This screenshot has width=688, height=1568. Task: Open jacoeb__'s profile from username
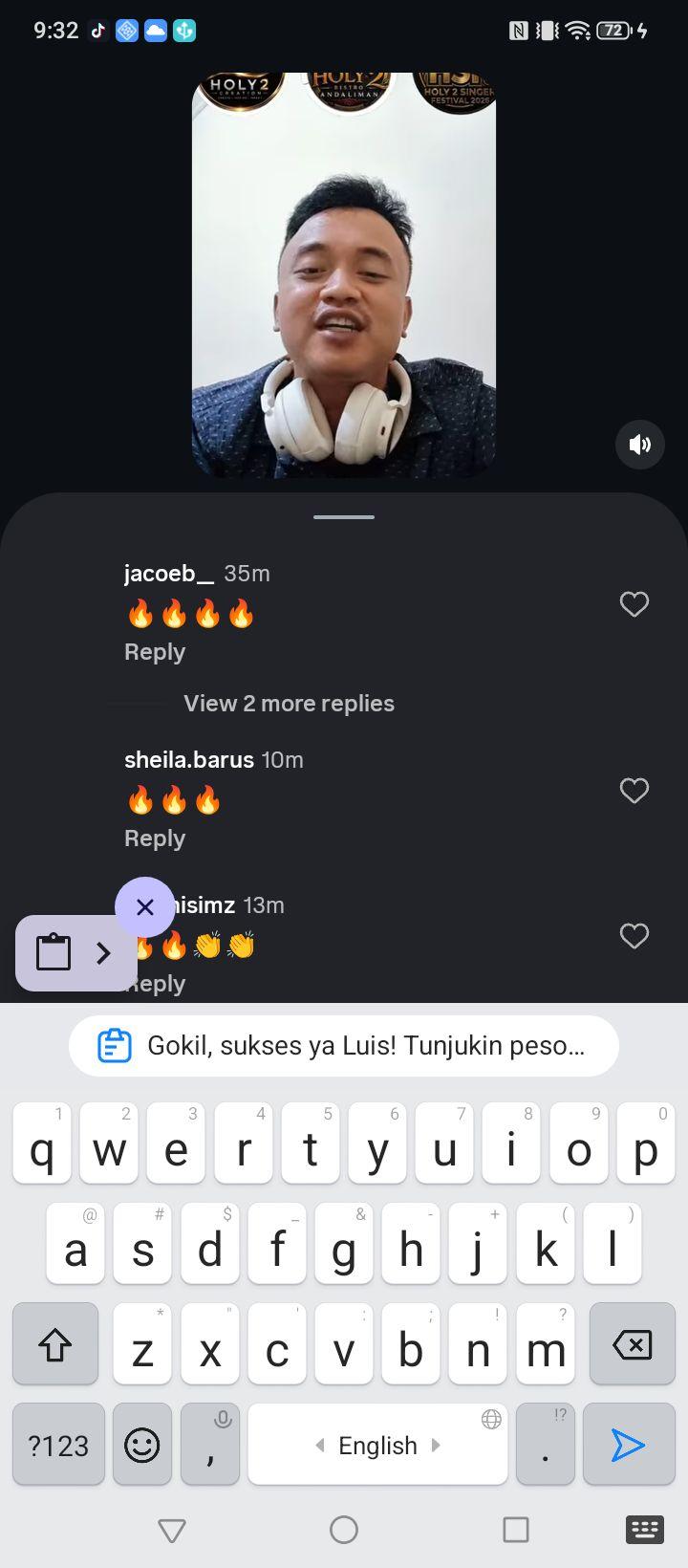pos(169,574)
